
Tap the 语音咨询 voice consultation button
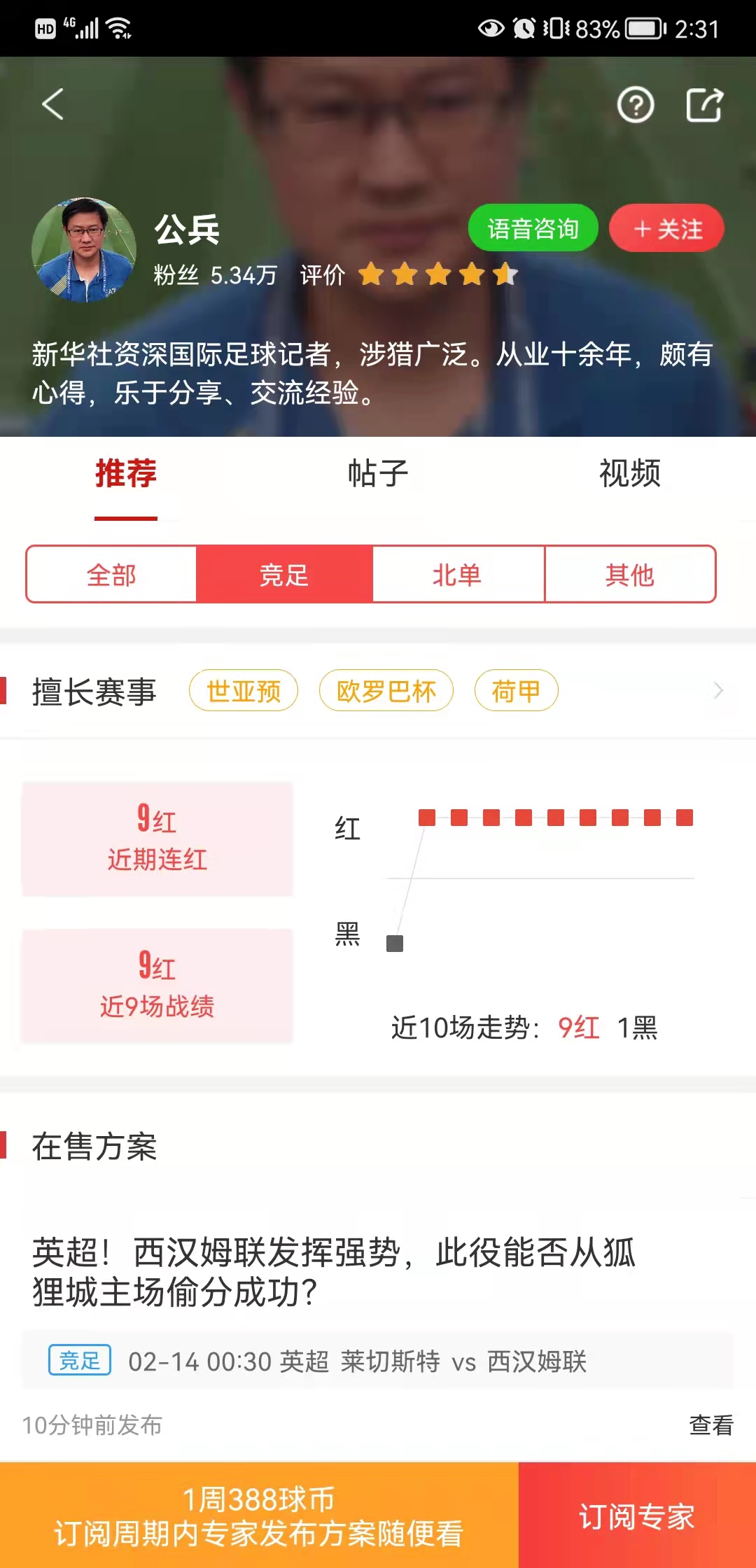click(x=533, y=228)
